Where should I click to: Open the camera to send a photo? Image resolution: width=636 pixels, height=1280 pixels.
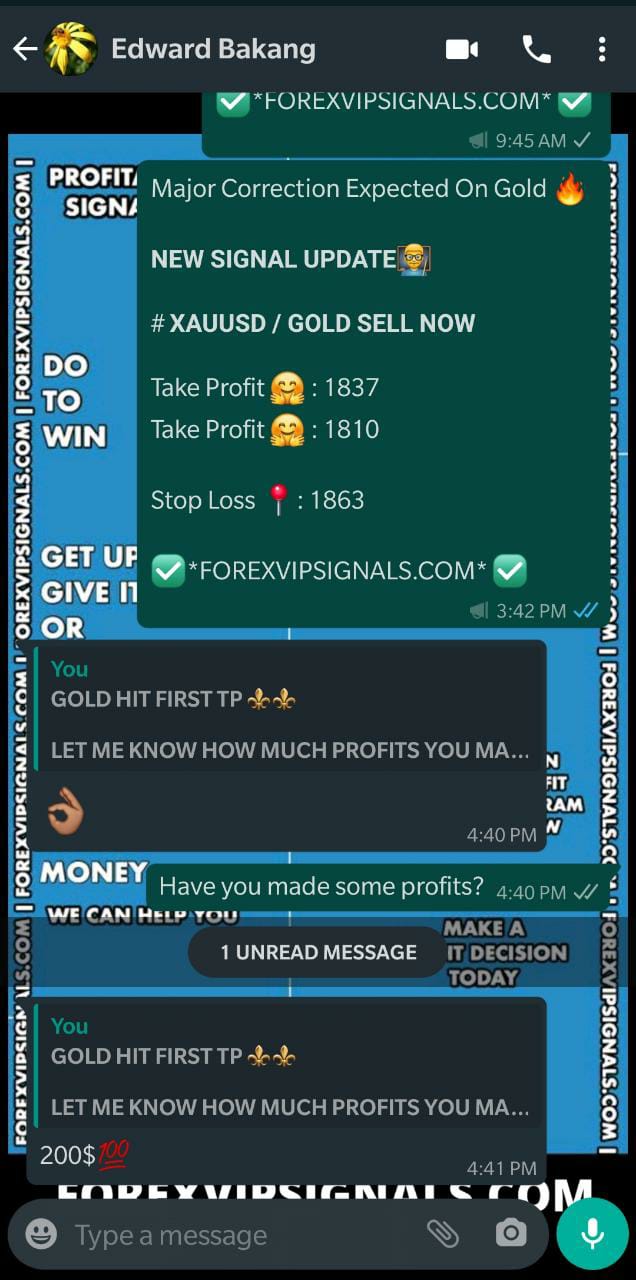click(511, 1234)
